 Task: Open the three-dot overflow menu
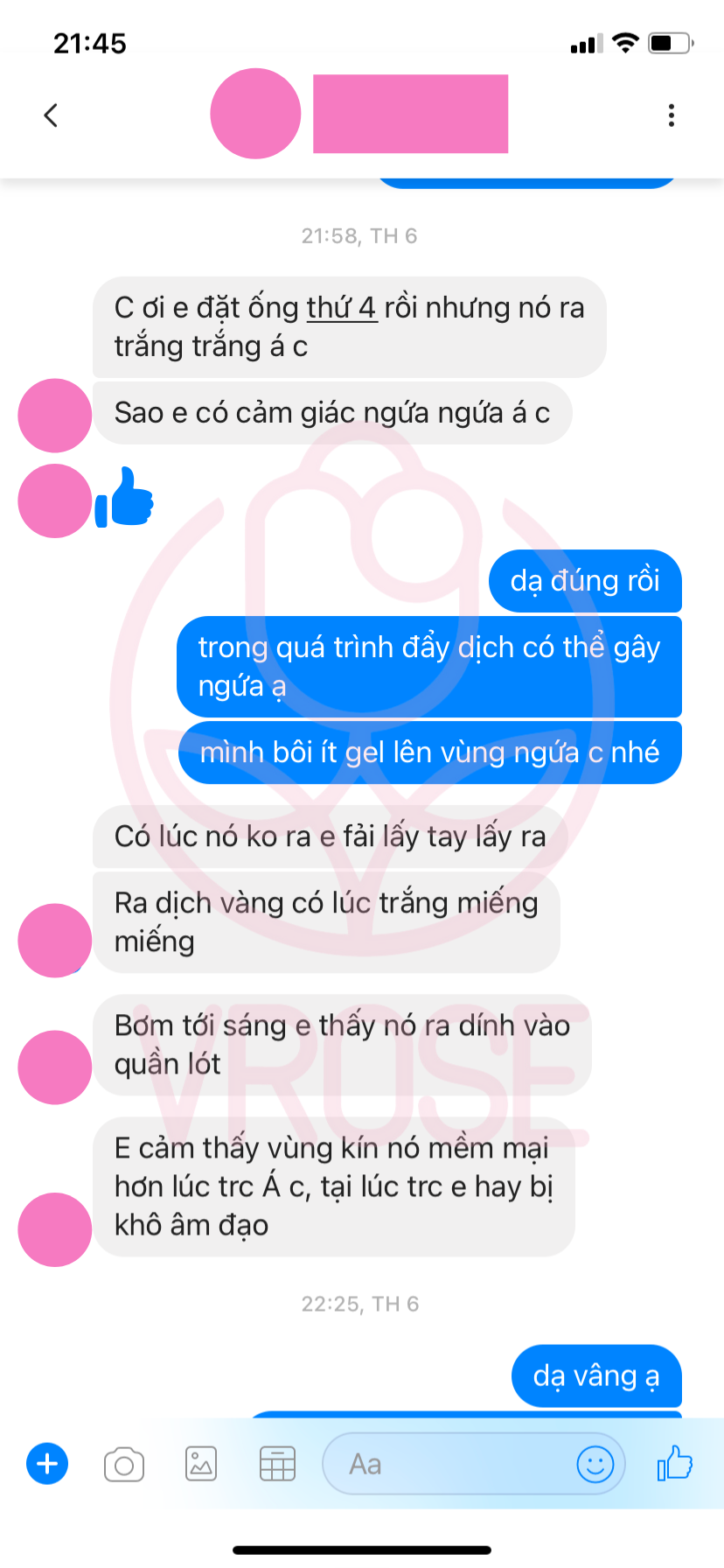click(x=671, y=115)
